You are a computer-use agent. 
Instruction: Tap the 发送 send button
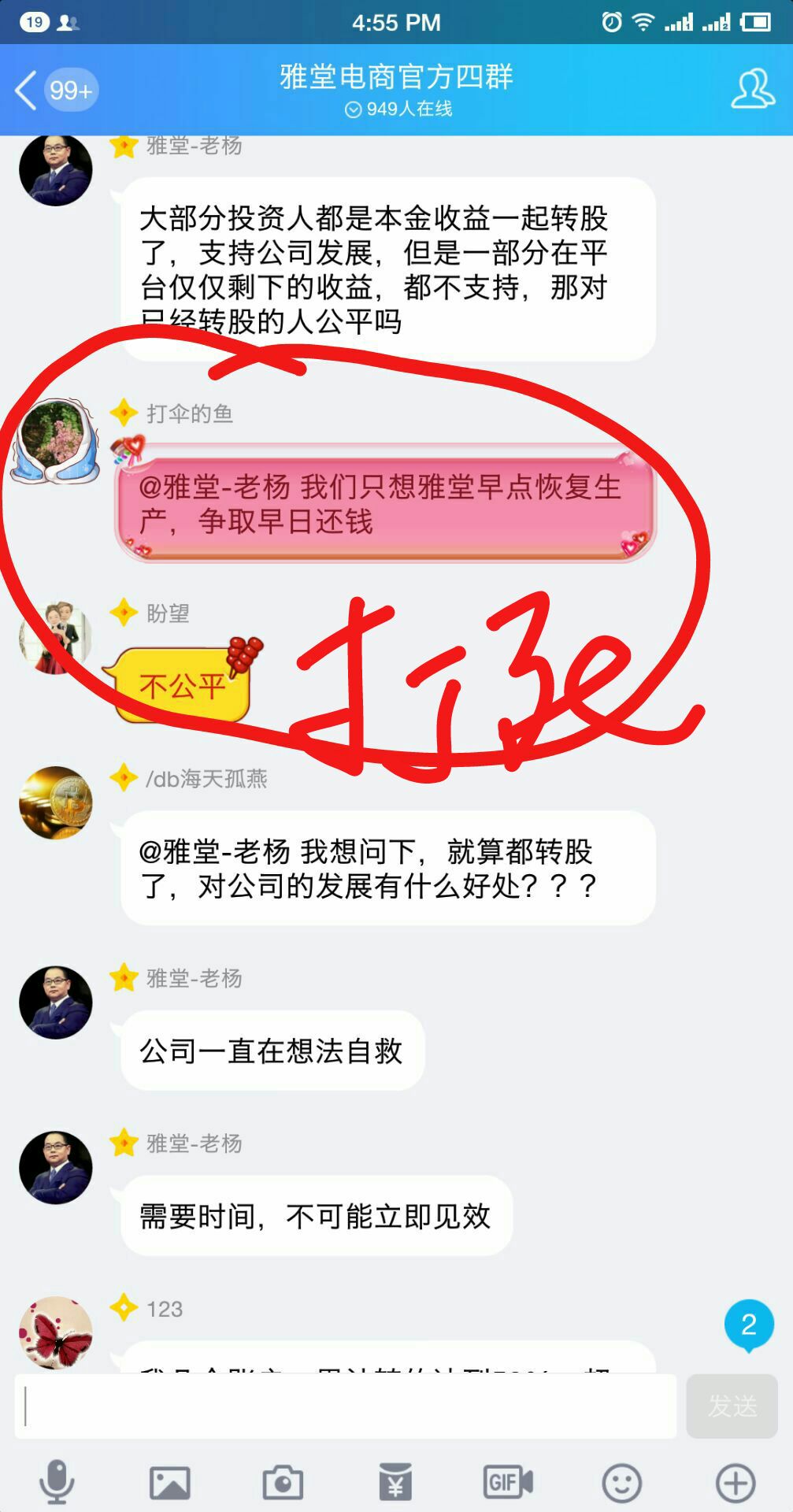pyautogui.click(x=732, y=1406)
